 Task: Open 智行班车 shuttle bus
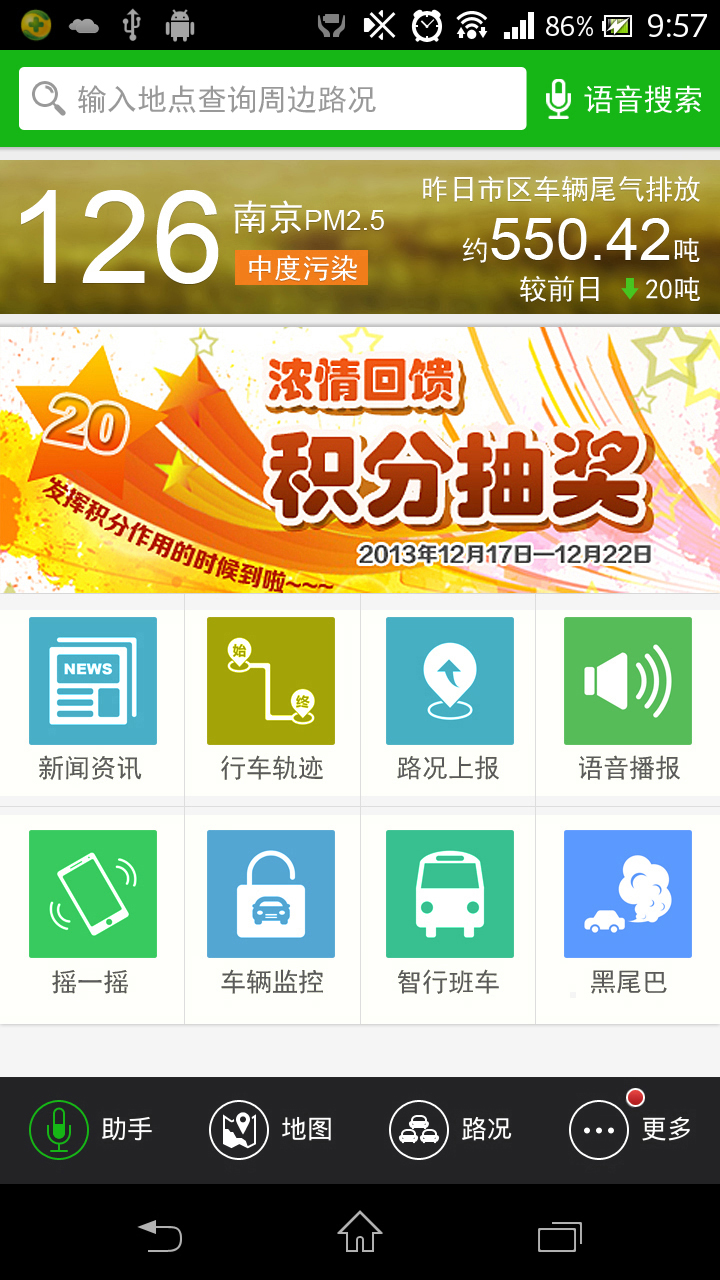point(449,912)
